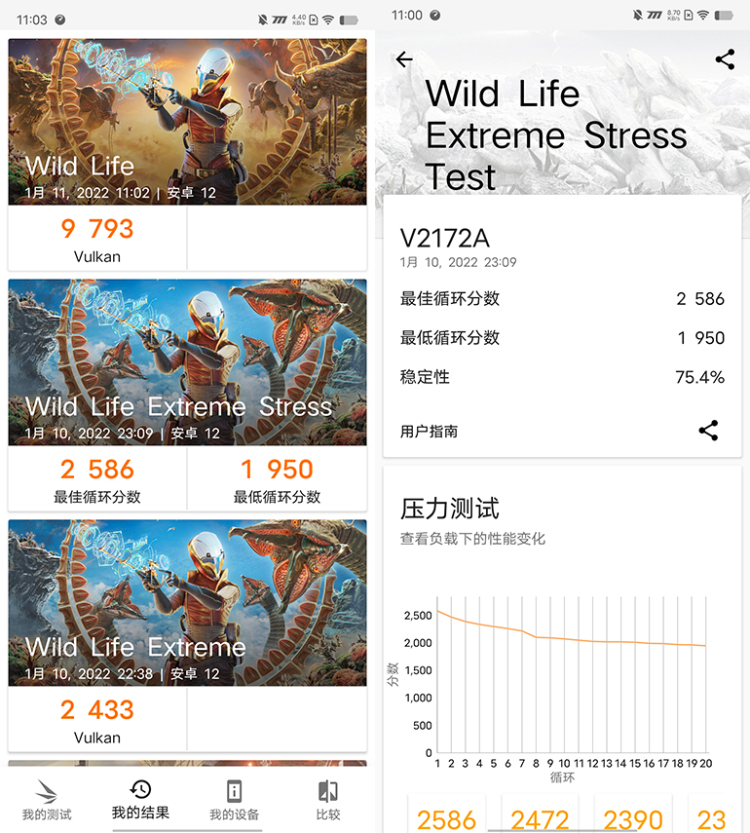This screenshot has height=833, width=750.
Task: Tap the share icon in the 用户指南 row
Action: [708, 431]
